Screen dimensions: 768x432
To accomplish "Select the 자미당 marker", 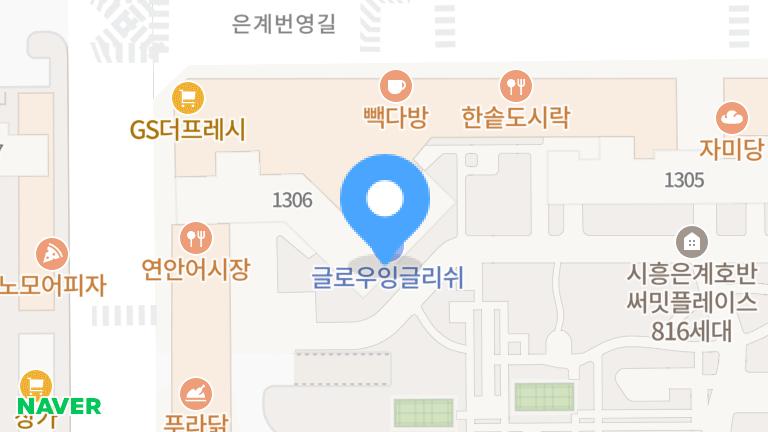I will (733, 118).
